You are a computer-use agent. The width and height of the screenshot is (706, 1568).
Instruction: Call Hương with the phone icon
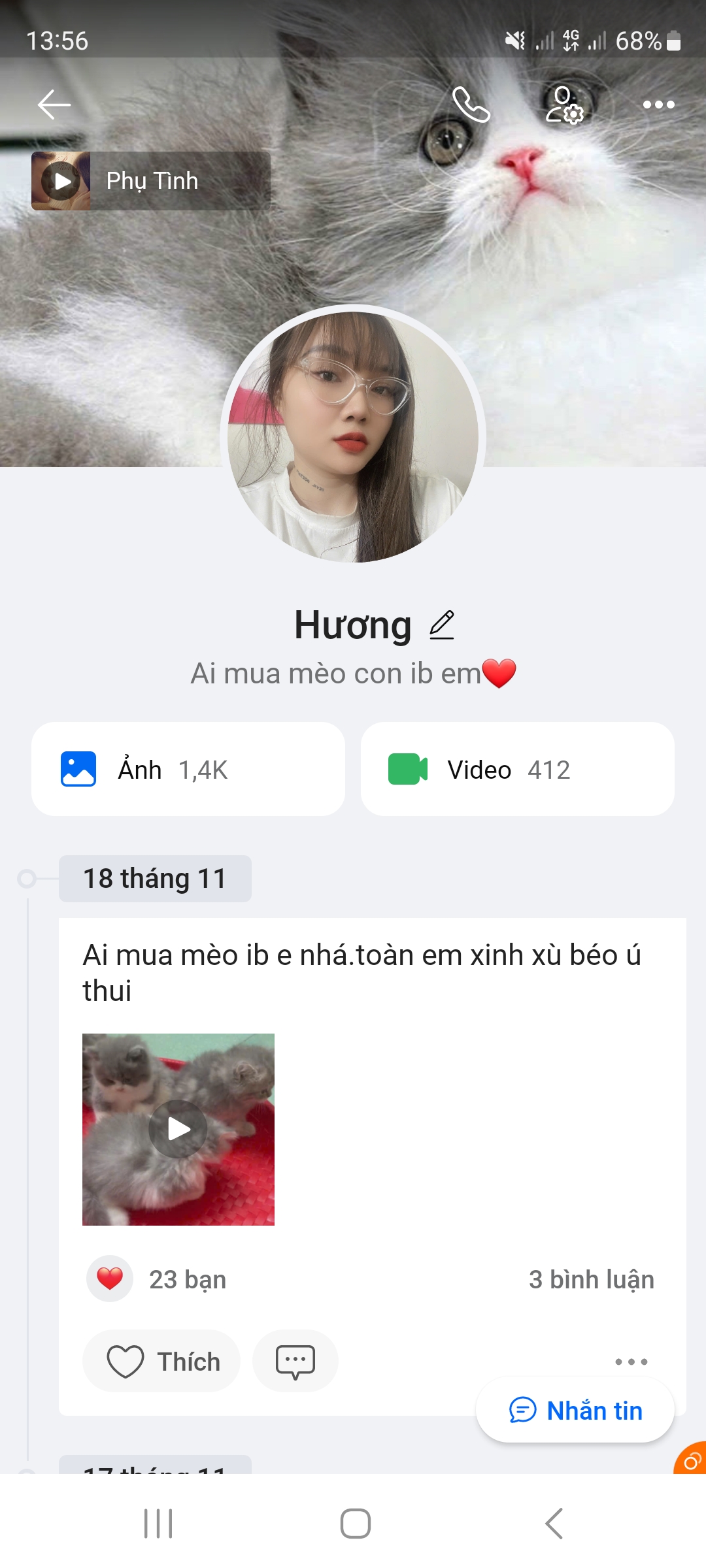point(471,105)
